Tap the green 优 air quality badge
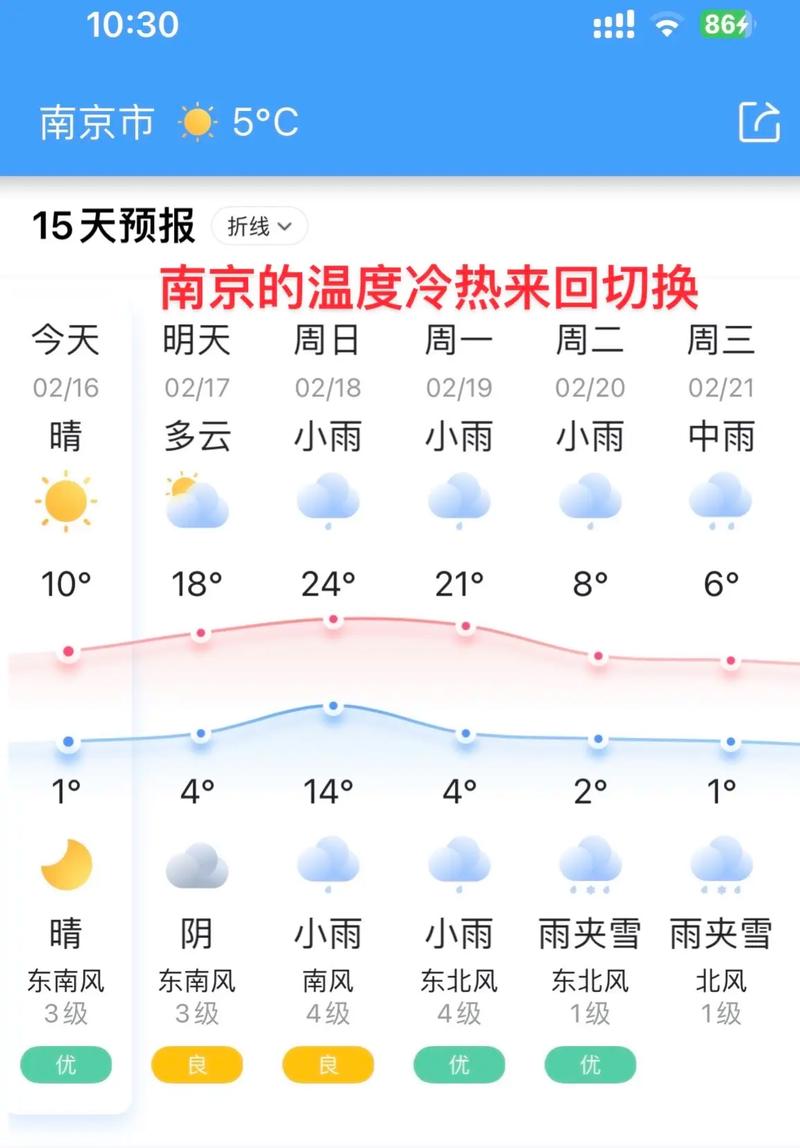 66,1066
